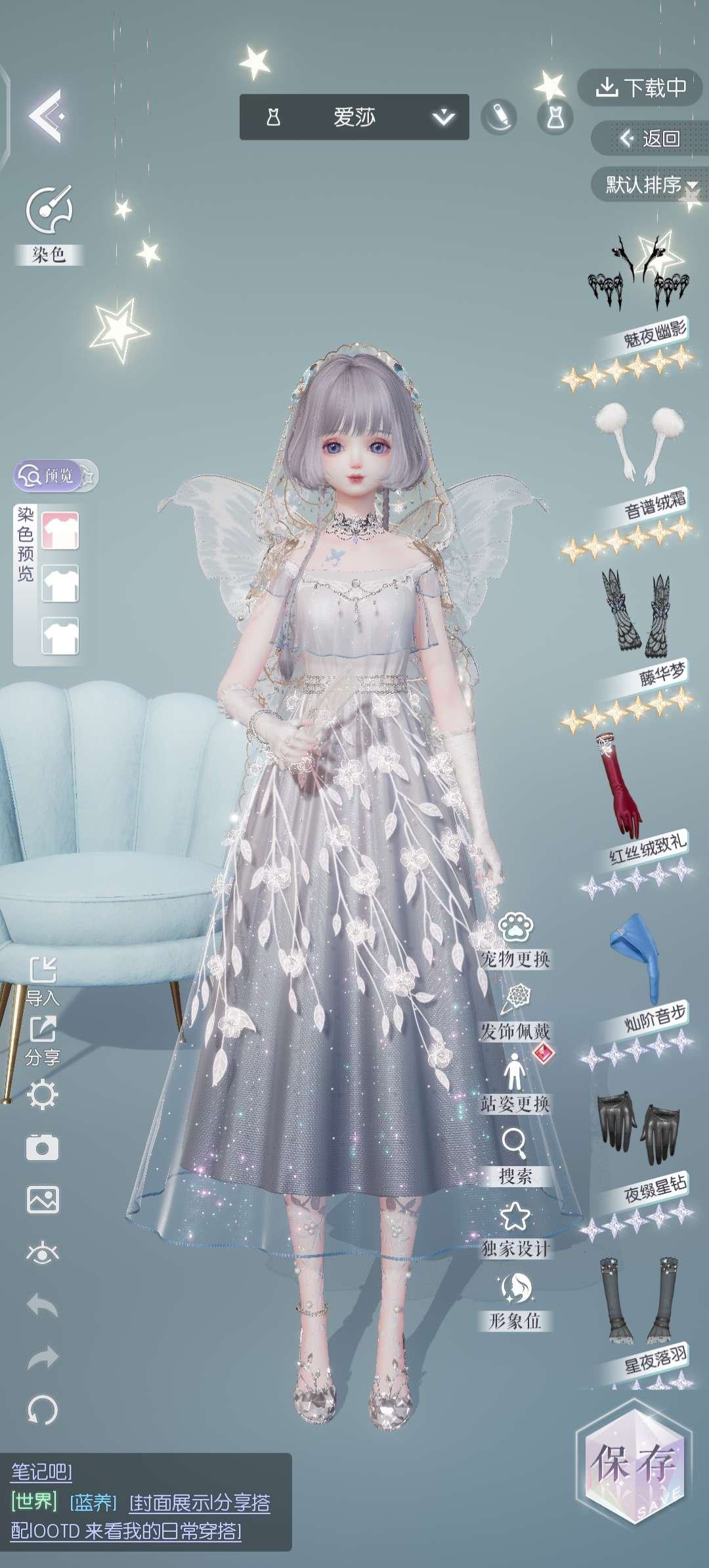Tap the 下载中 download button
This screenshot has width=709, height=1568.
(640, 87)
